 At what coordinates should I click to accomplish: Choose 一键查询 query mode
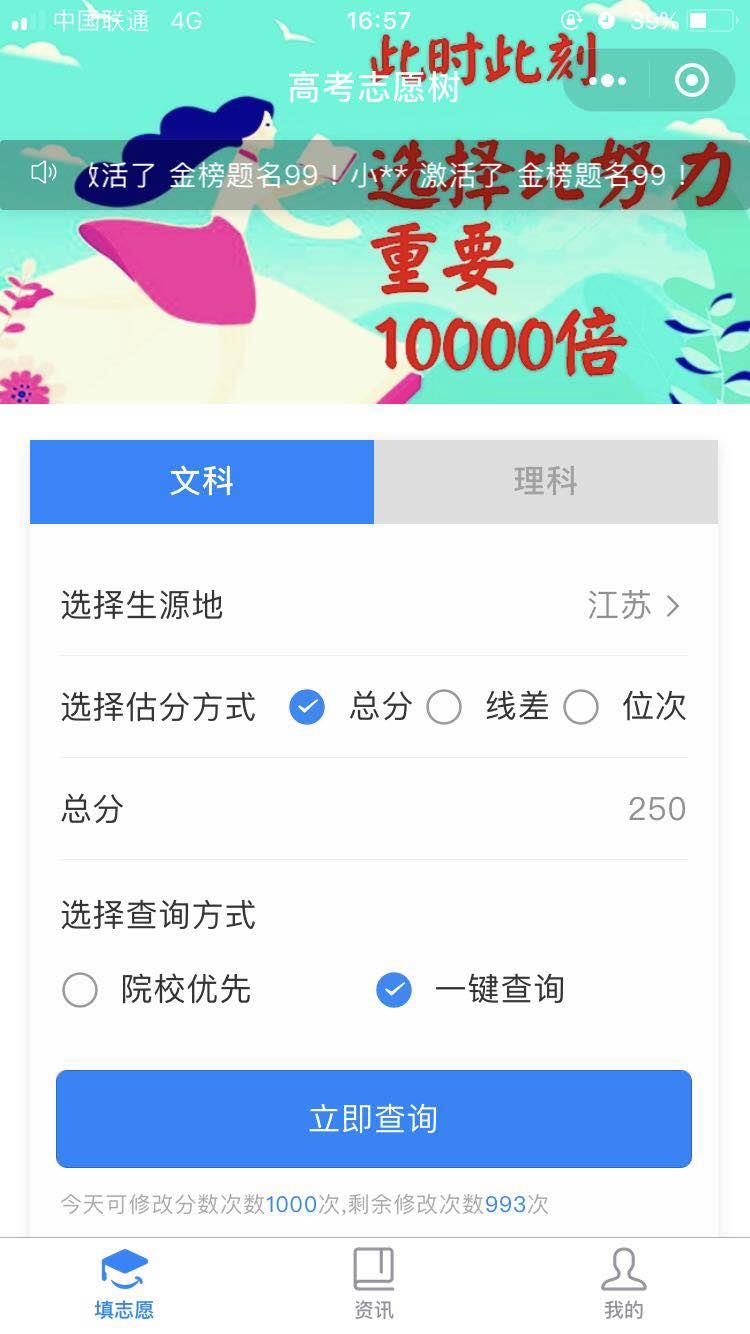pos(394,991)
